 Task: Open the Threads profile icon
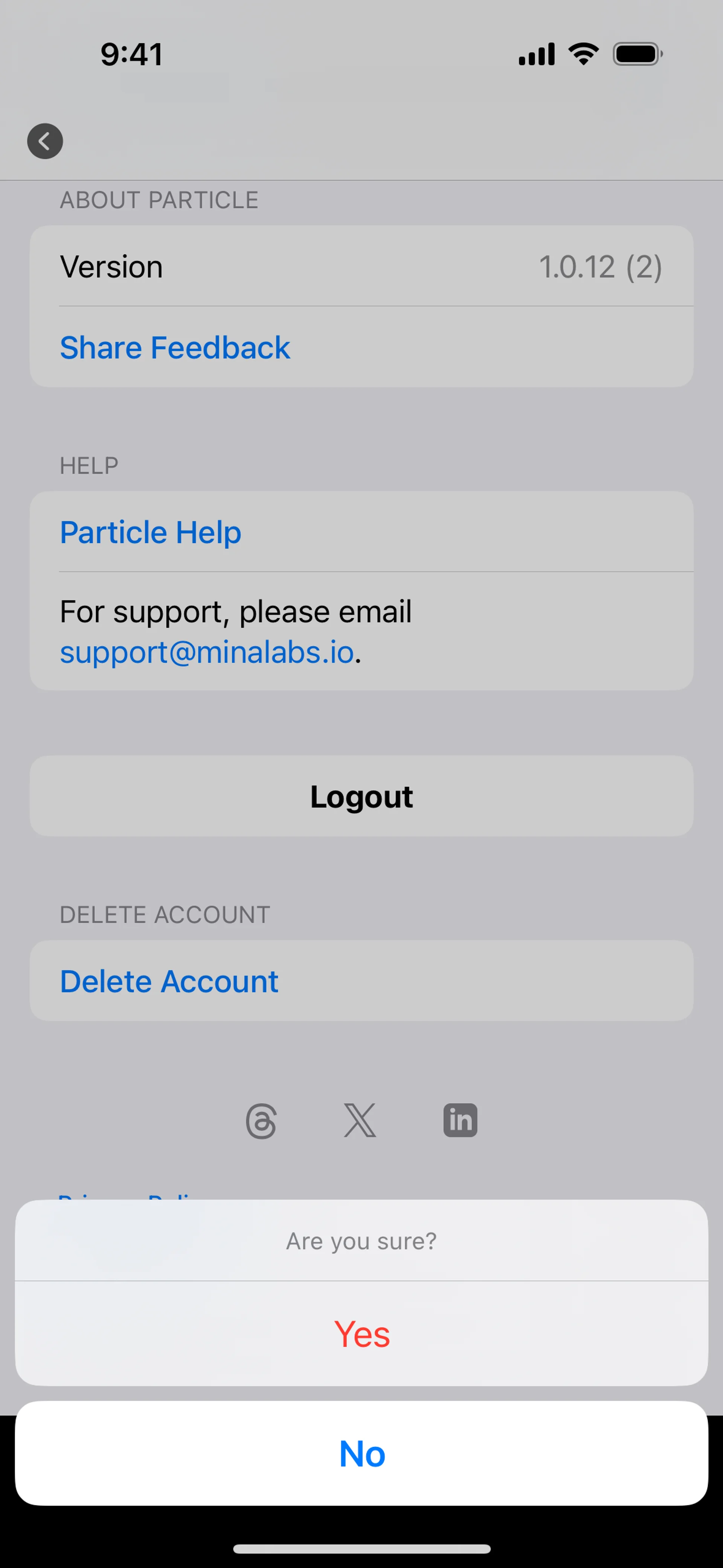(261, 1120)
